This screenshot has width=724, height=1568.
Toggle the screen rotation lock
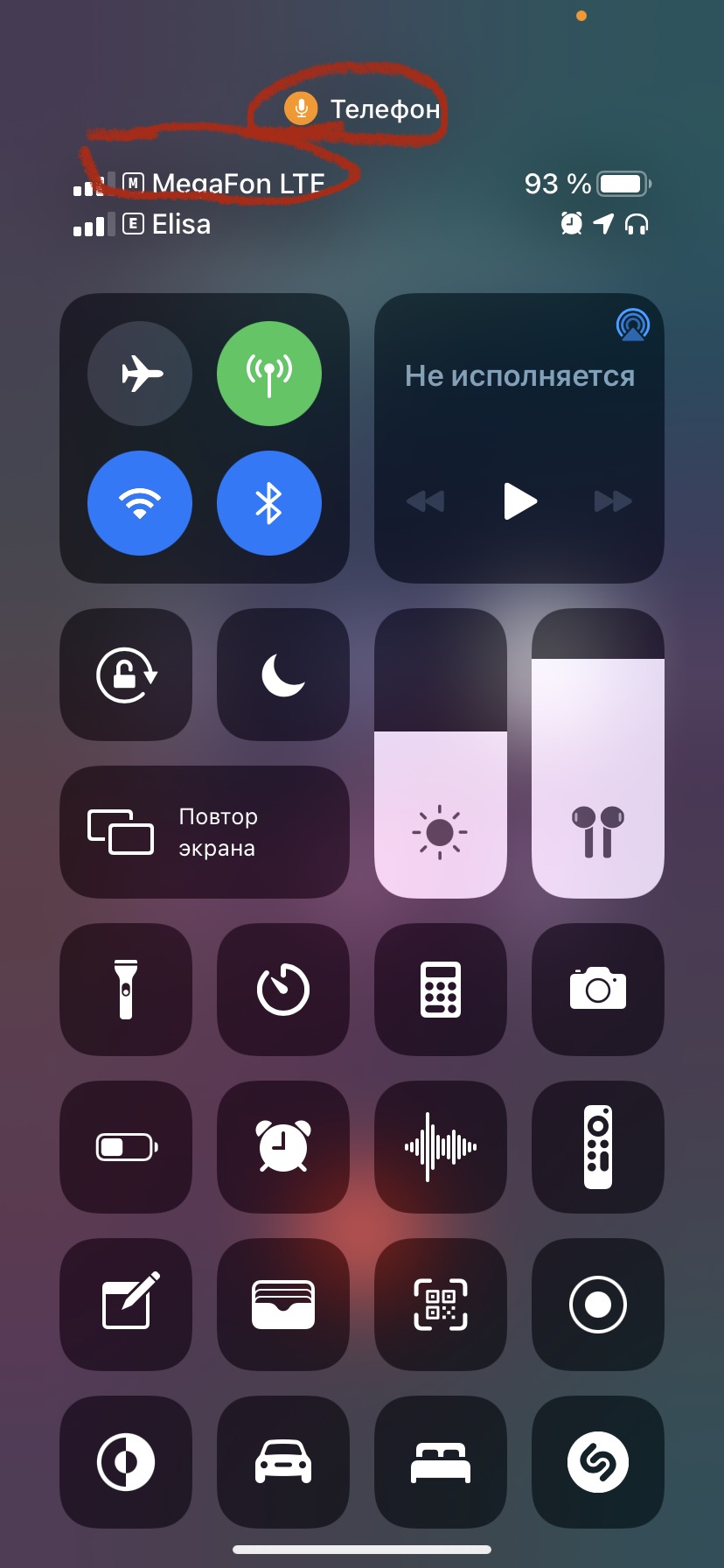pos(126,675)
